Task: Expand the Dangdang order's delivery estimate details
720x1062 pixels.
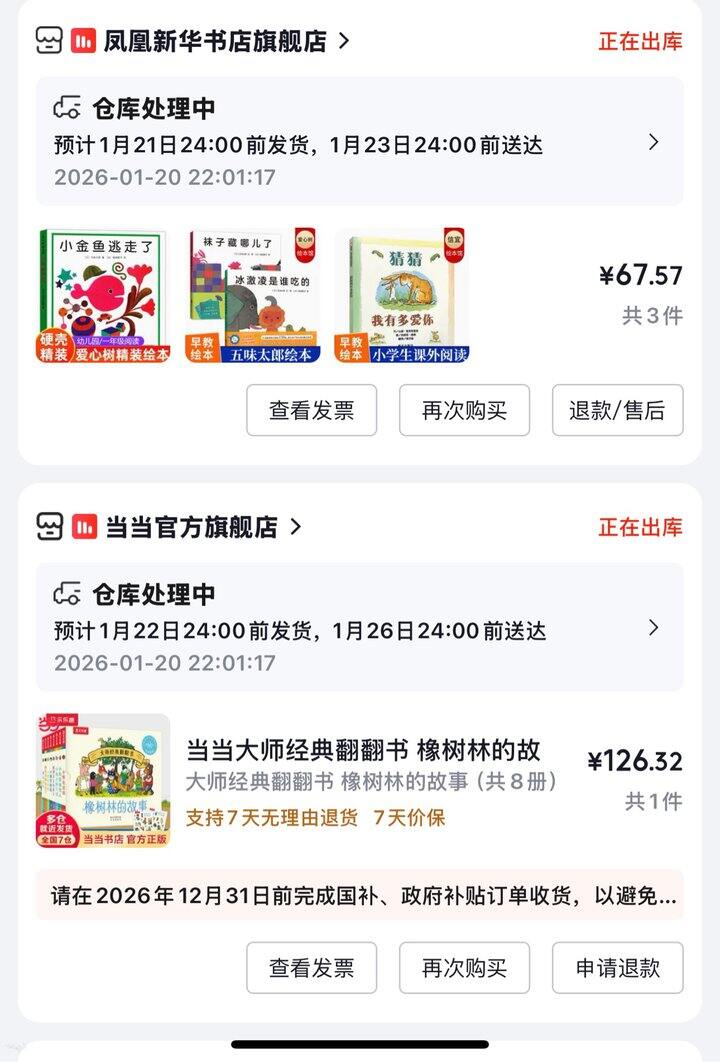Action: coord(655,628)
